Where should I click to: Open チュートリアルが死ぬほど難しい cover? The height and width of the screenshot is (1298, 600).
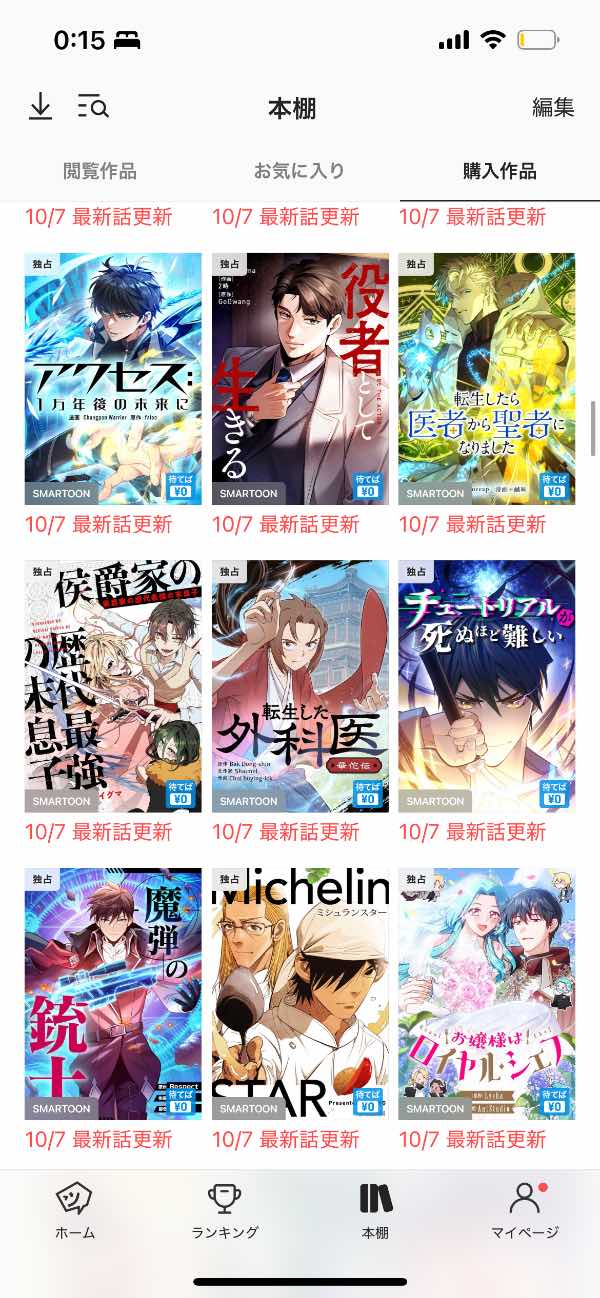click(x=487, y=686)
